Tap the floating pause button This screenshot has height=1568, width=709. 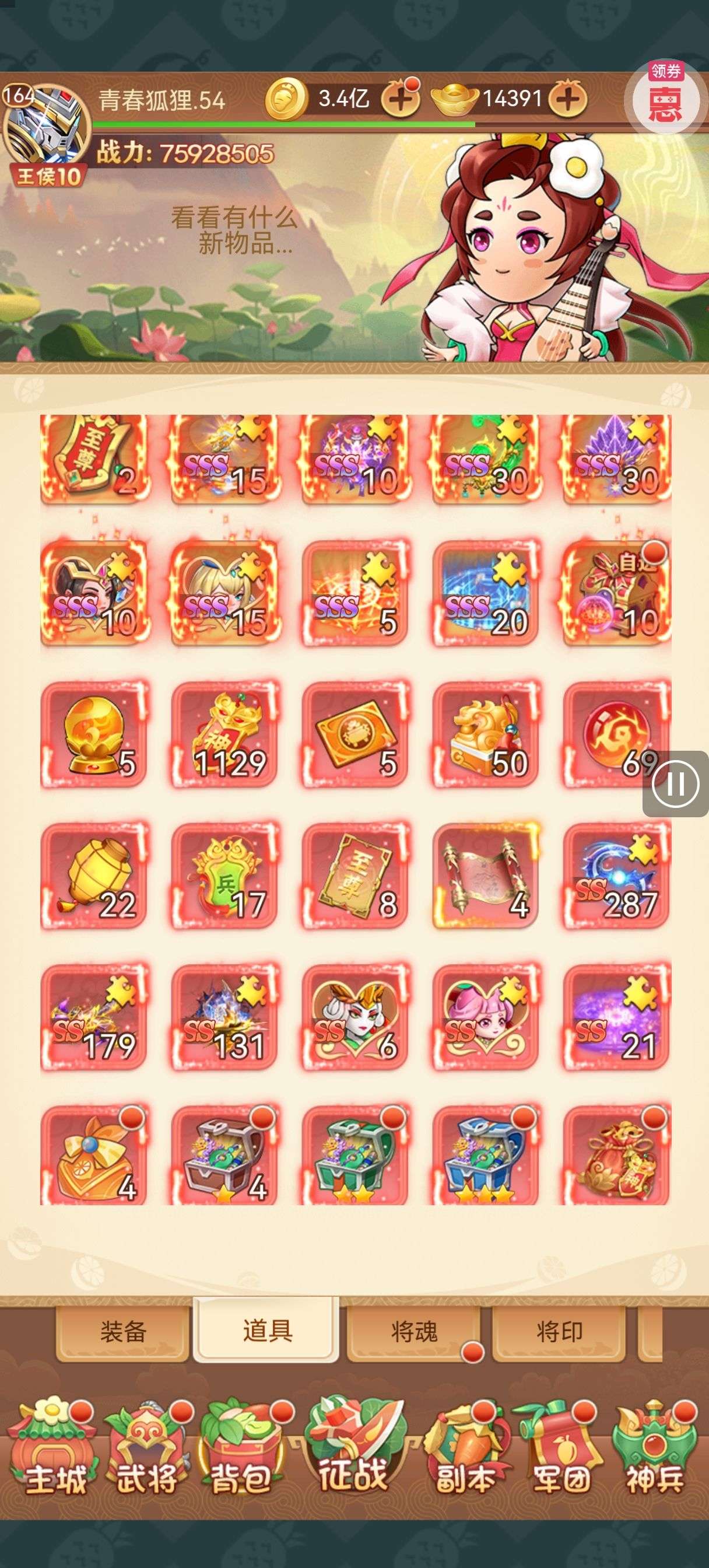(x=675, y=784)
